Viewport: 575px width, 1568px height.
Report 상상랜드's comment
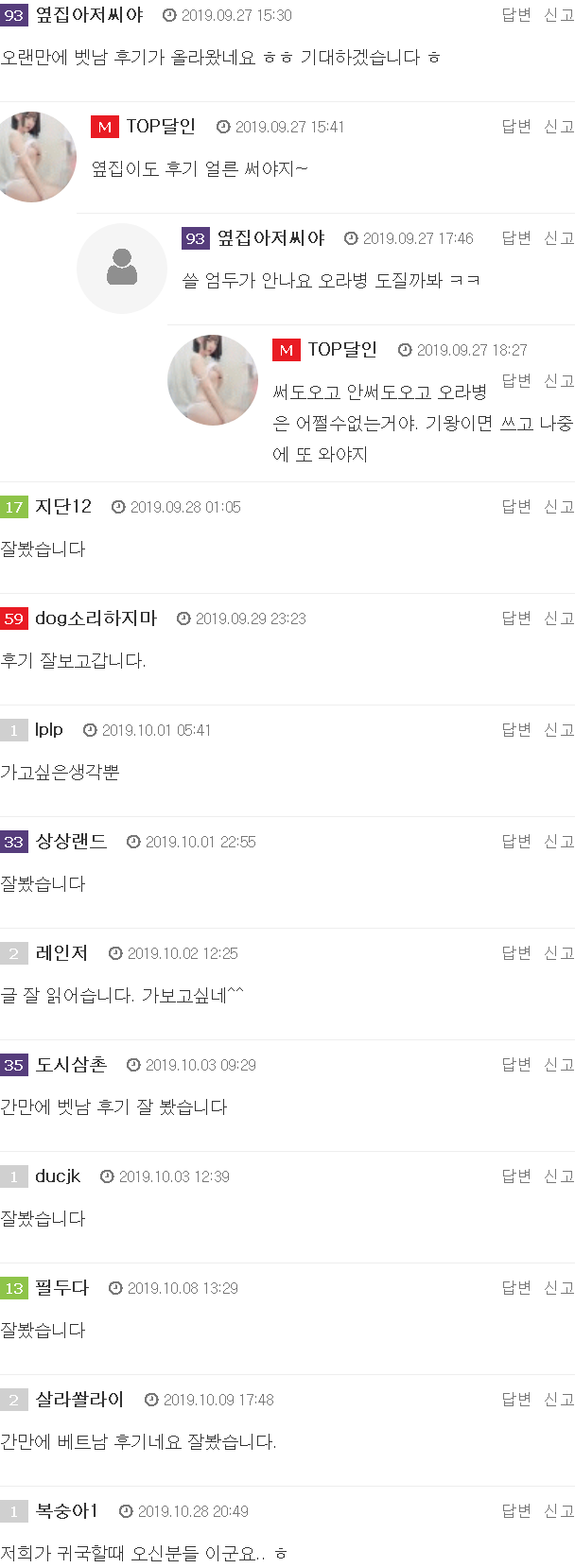[x=559, y=842]
